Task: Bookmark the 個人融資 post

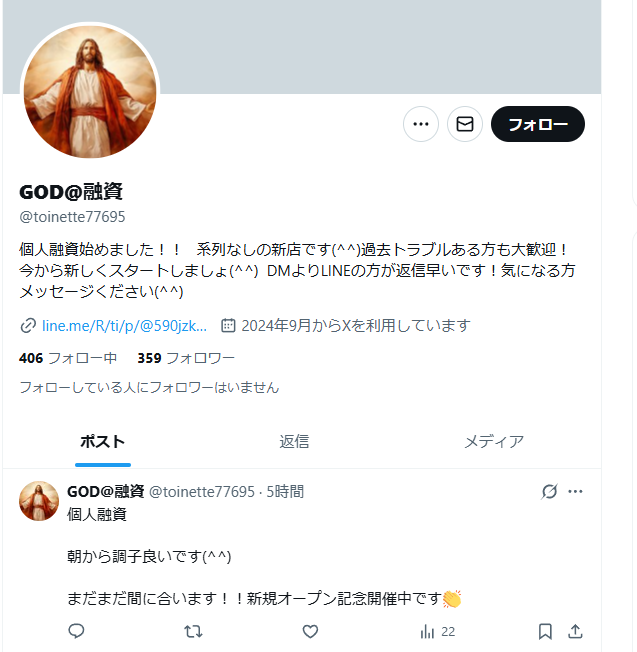Action: point(545,631)
